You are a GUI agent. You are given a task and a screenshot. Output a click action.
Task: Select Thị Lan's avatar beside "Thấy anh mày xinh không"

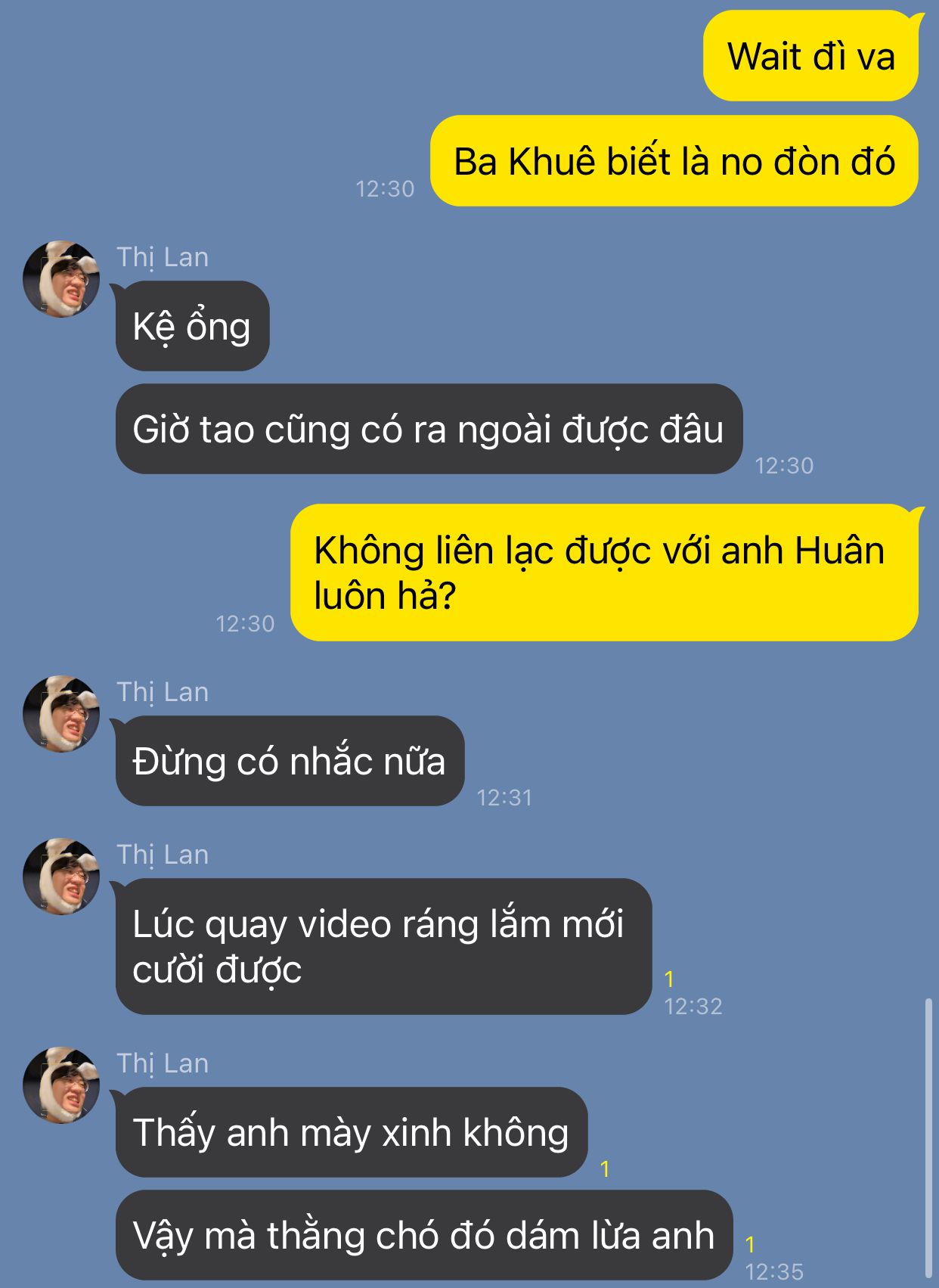click(x=61, y=1085)
